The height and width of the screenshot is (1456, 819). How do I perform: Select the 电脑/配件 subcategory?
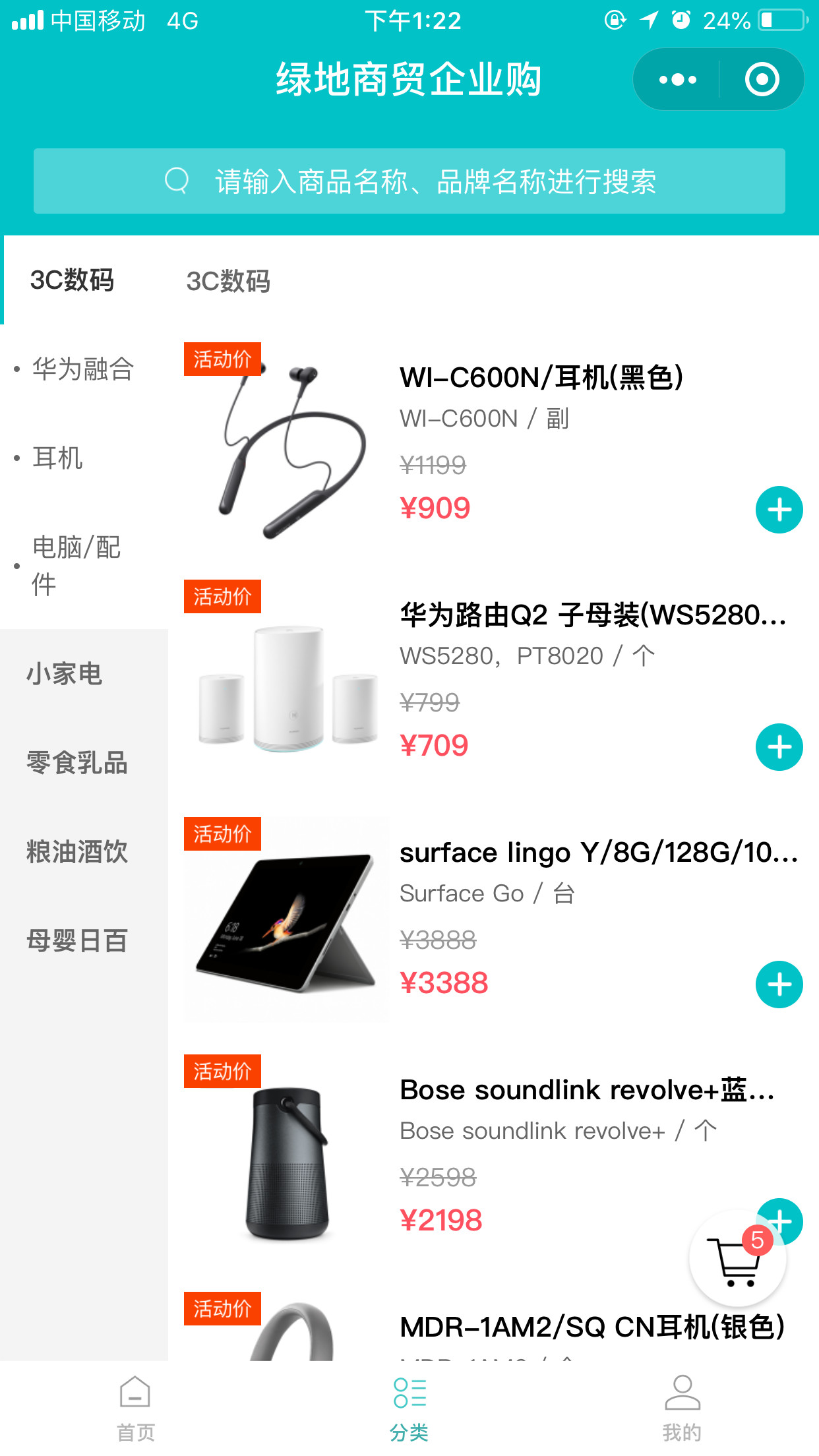point(76,565)
